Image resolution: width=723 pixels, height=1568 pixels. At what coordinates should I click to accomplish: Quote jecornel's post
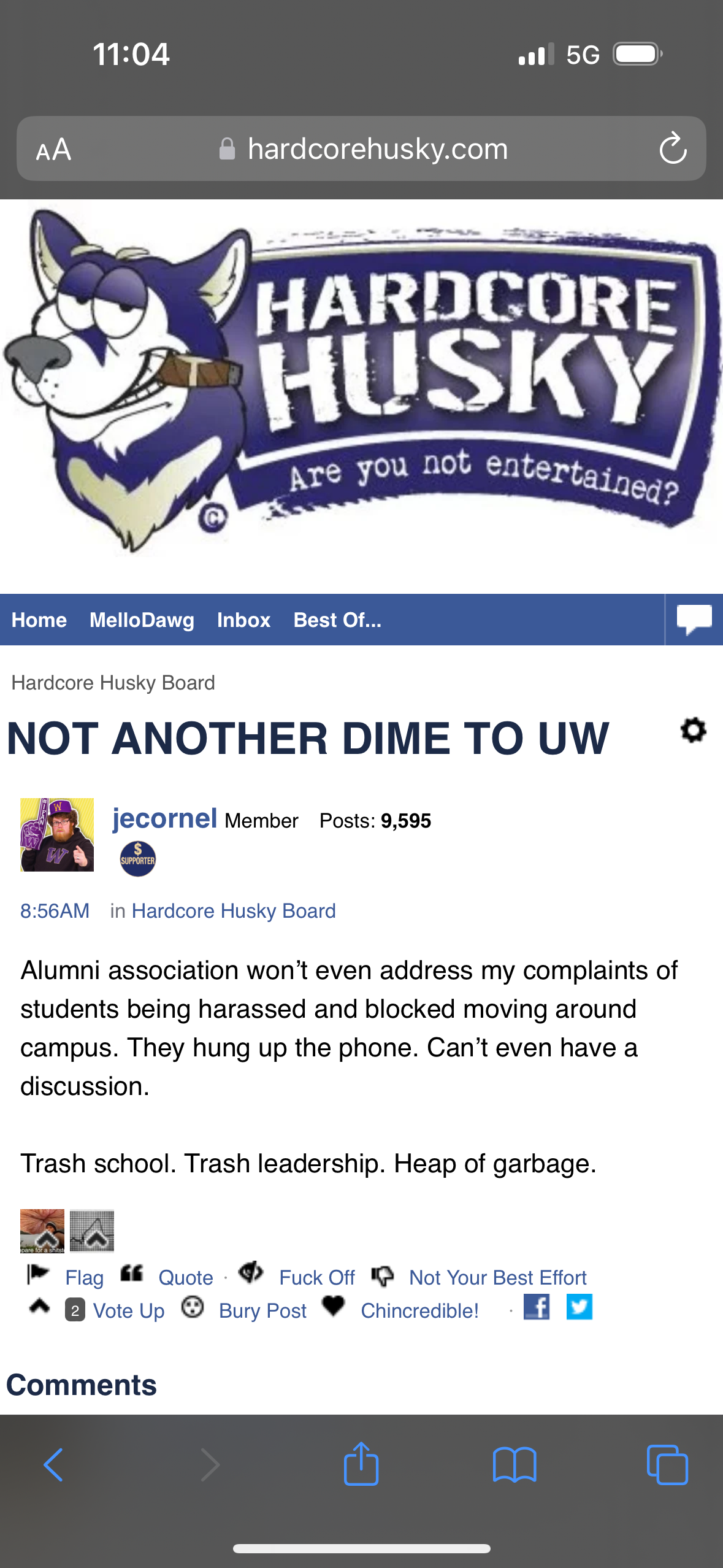click(185, 1277)
